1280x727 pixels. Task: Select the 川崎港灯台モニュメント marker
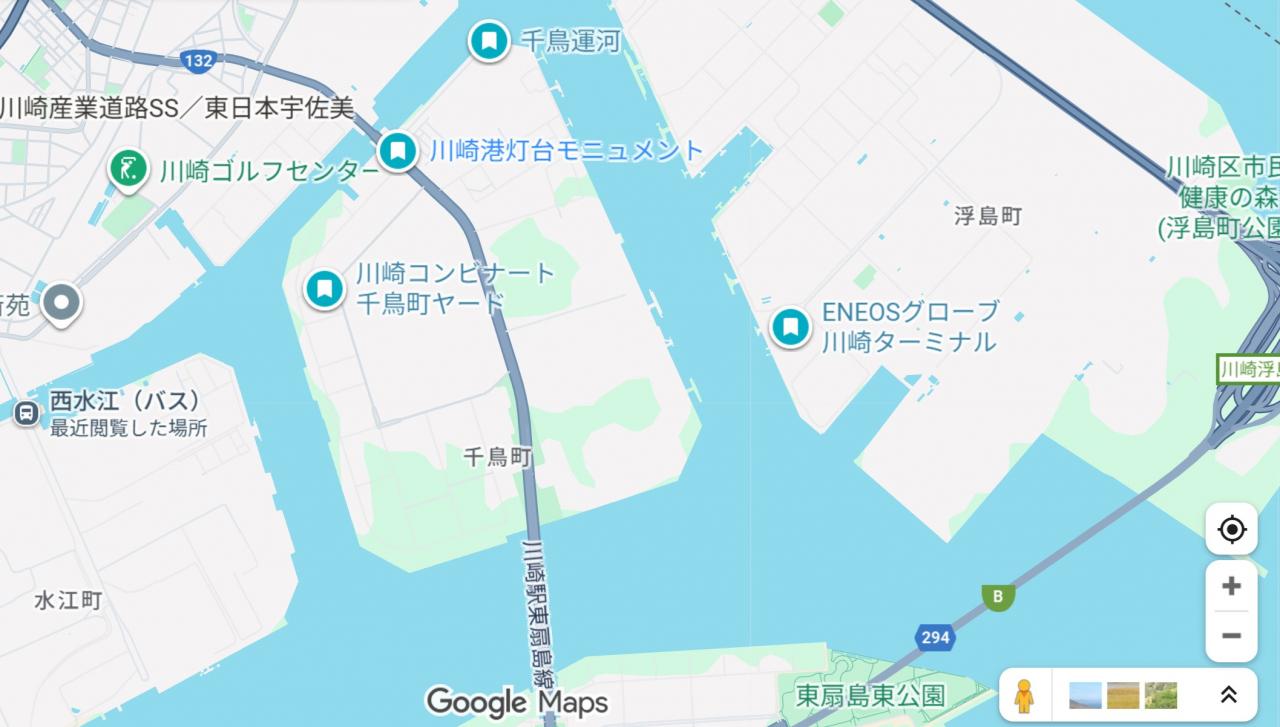[398, 151]
